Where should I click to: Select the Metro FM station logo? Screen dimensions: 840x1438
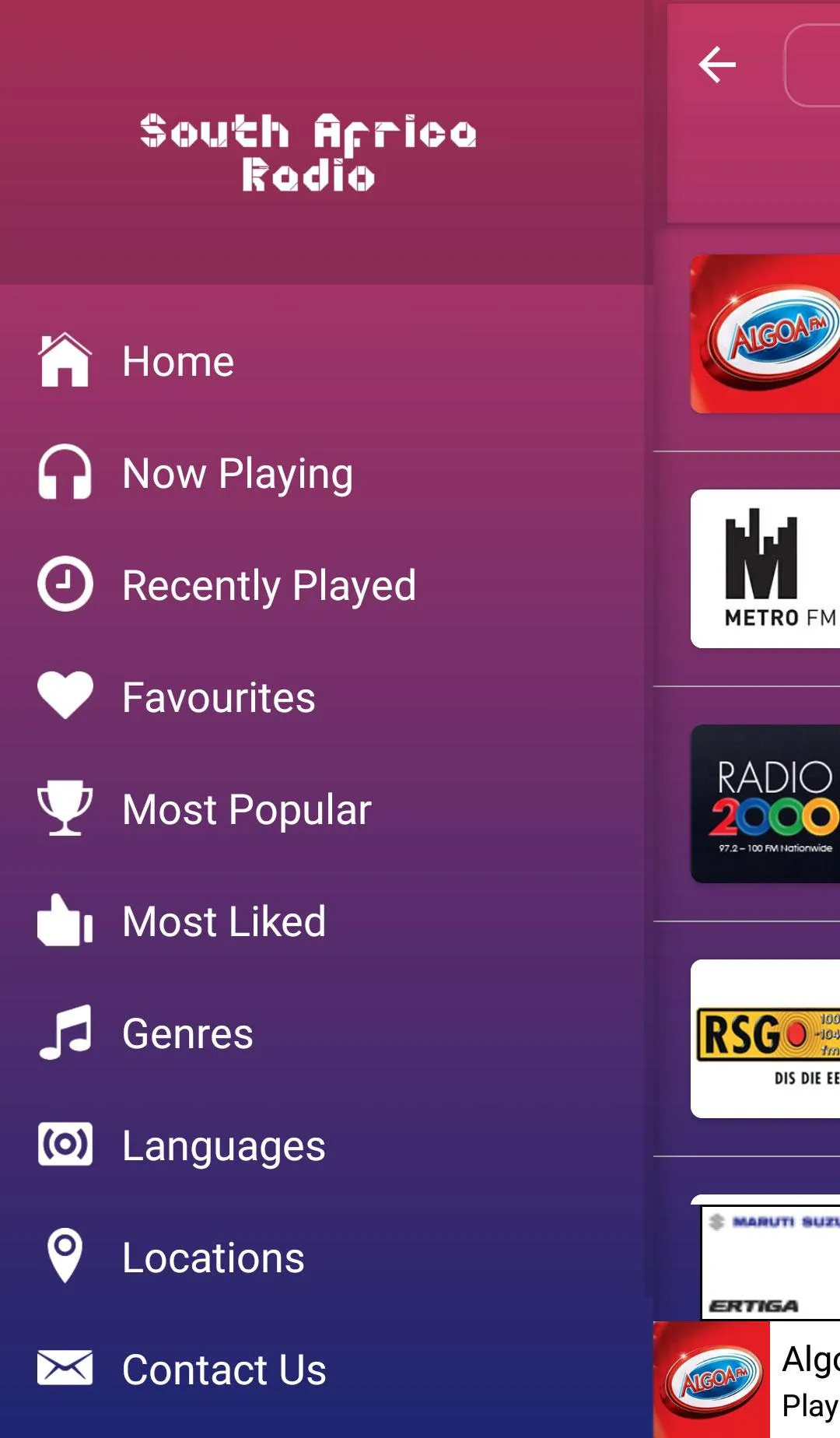tap(765, 568)
